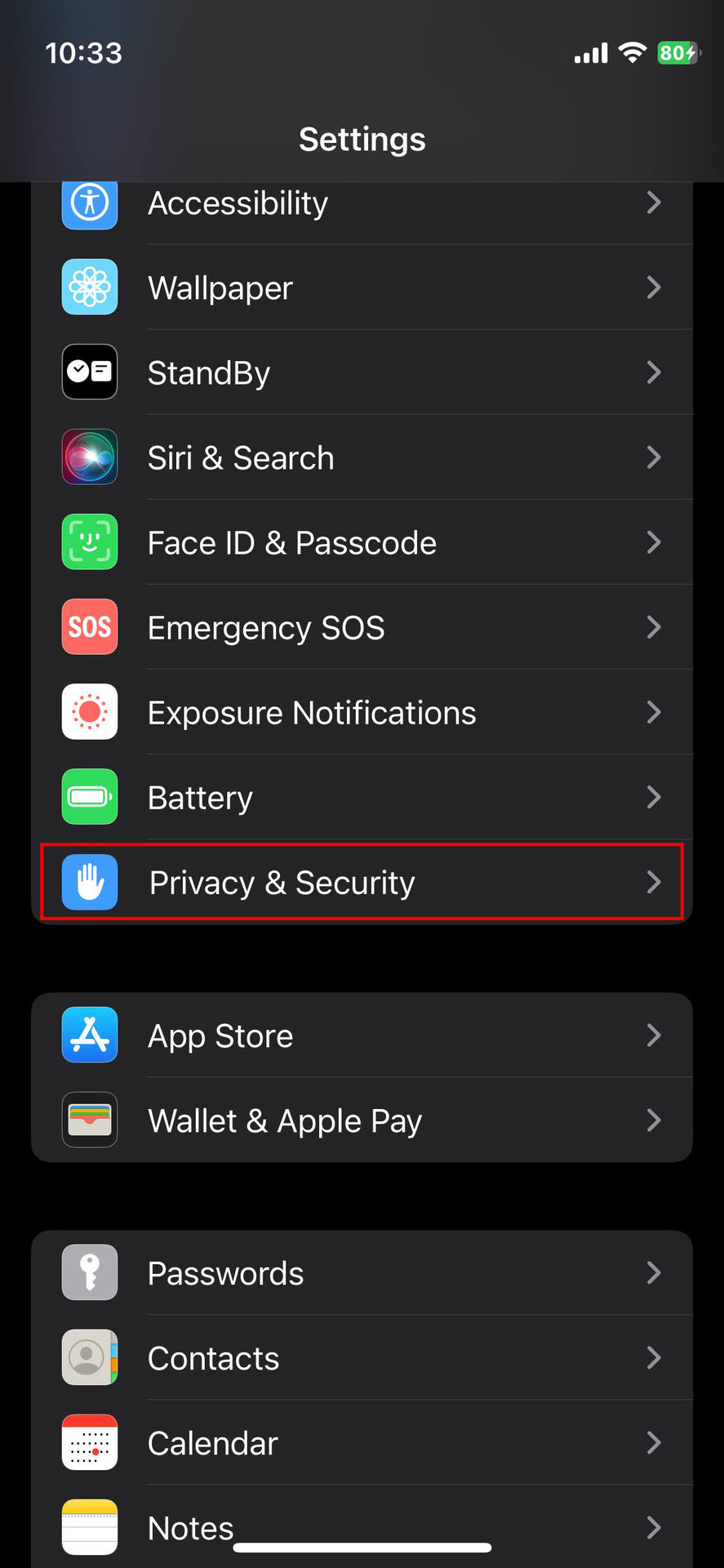Select Face ID & Passcode
Screen dimensions: 724x1568
(x=362, y=542)
